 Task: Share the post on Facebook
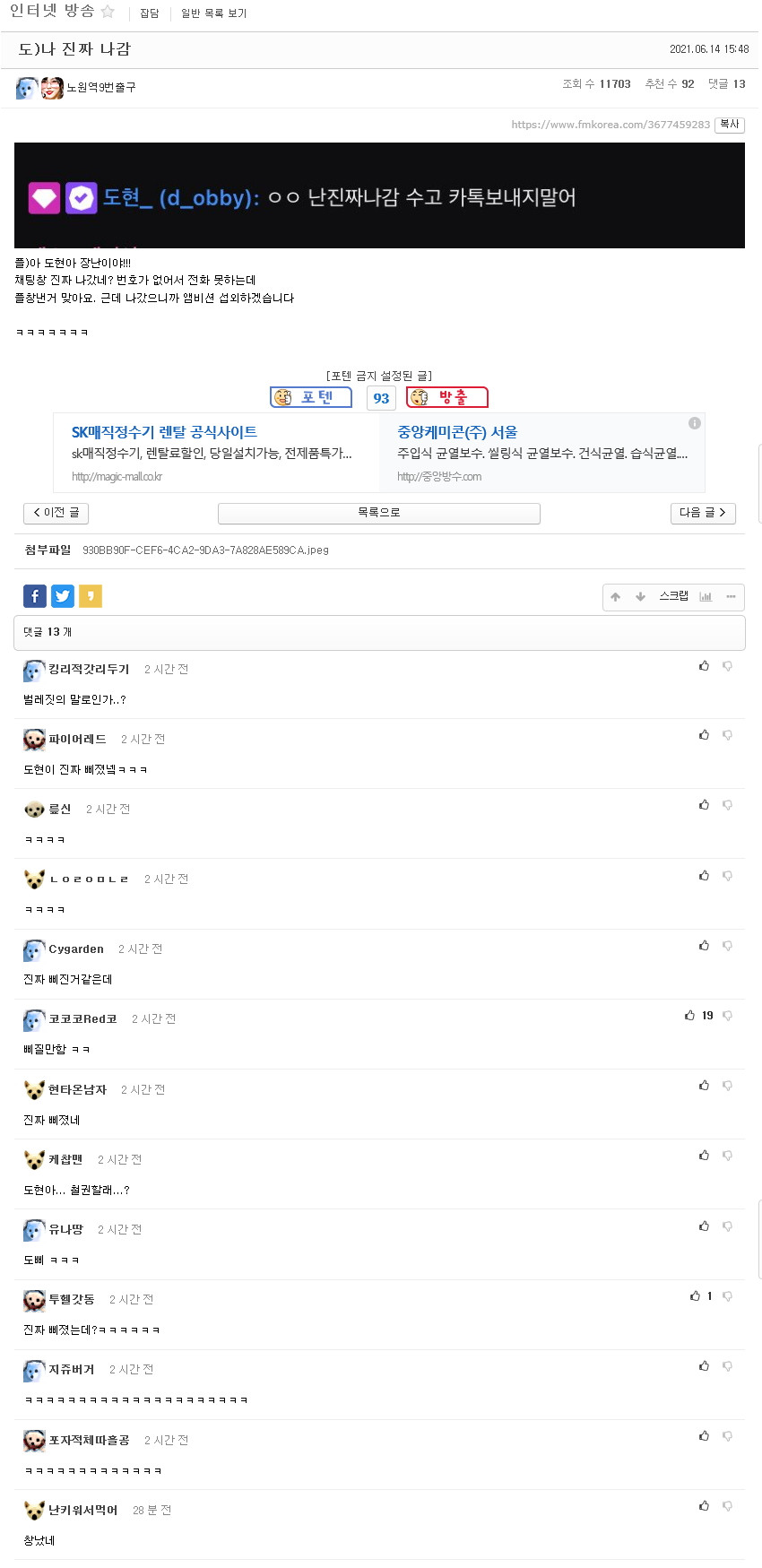(x=34, y=596)
